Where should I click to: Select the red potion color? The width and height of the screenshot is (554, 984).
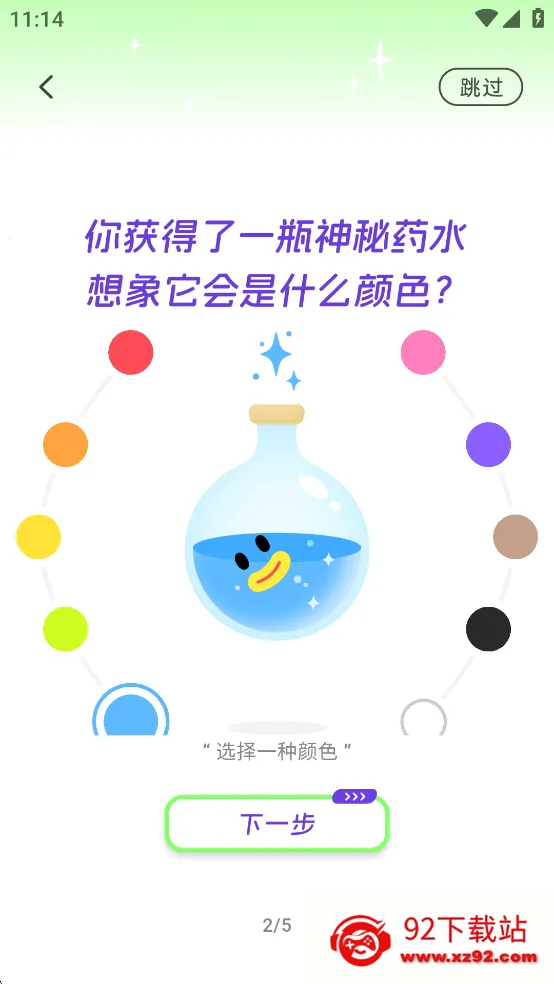pos(131,352)
